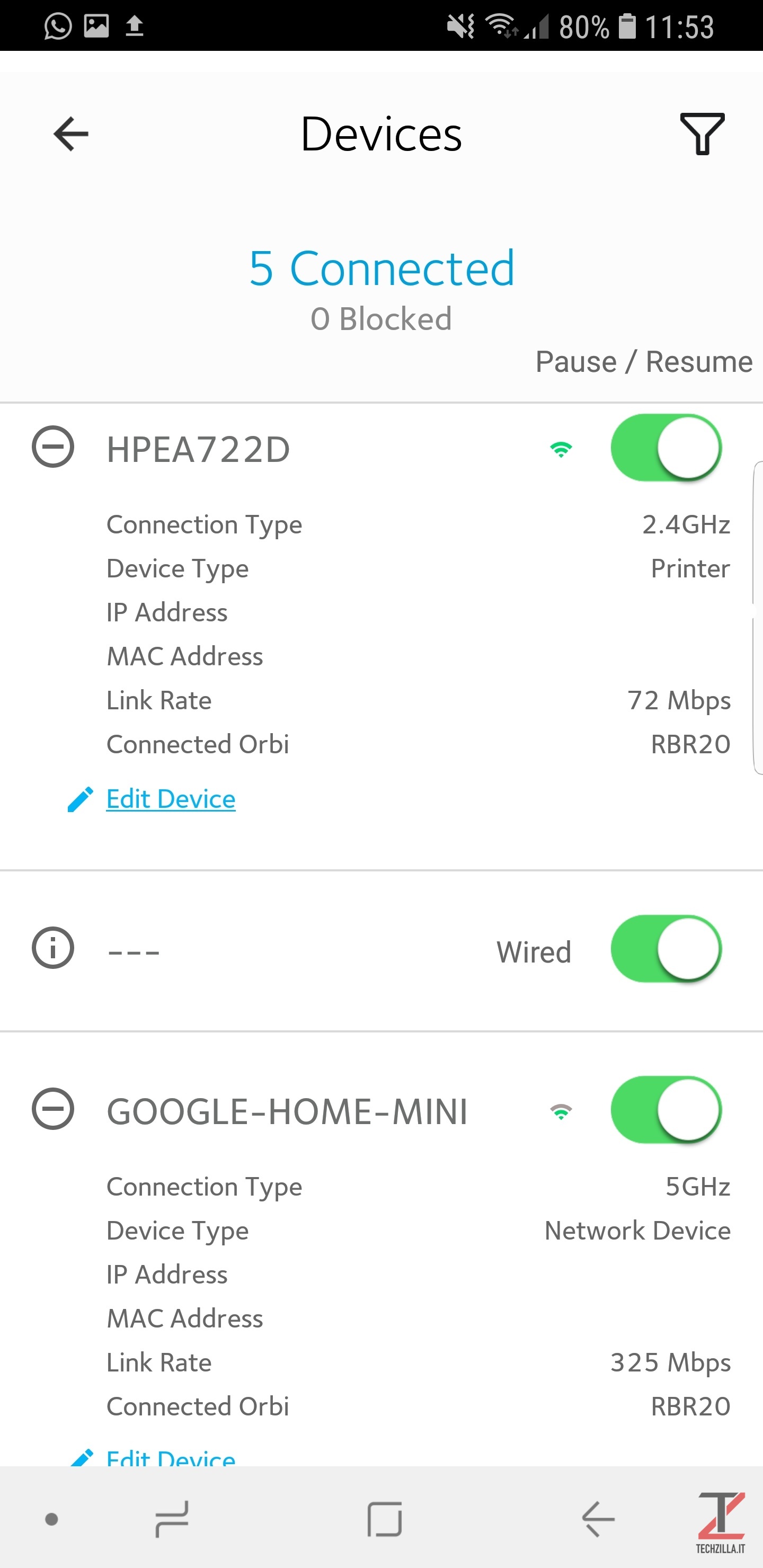Go back using the app bar arrow
763x1568 pixels.
[70, 133]
